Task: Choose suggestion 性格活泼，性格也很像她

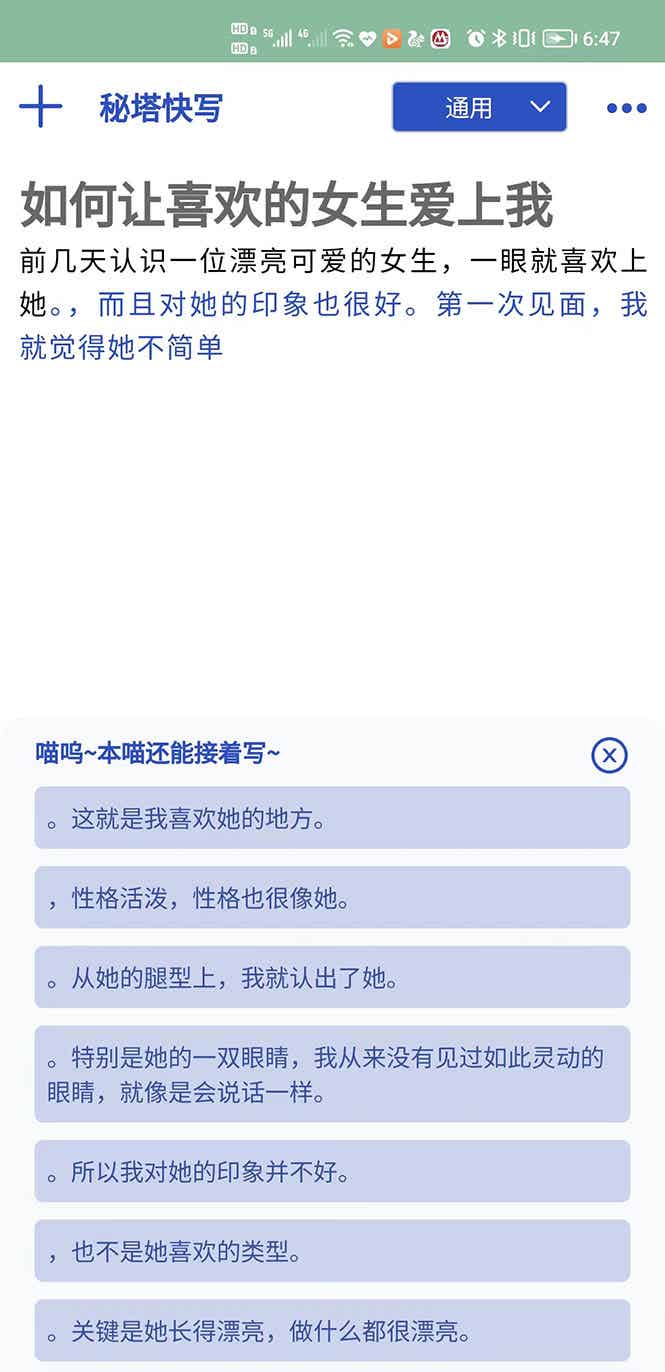Action: point(332,897)
